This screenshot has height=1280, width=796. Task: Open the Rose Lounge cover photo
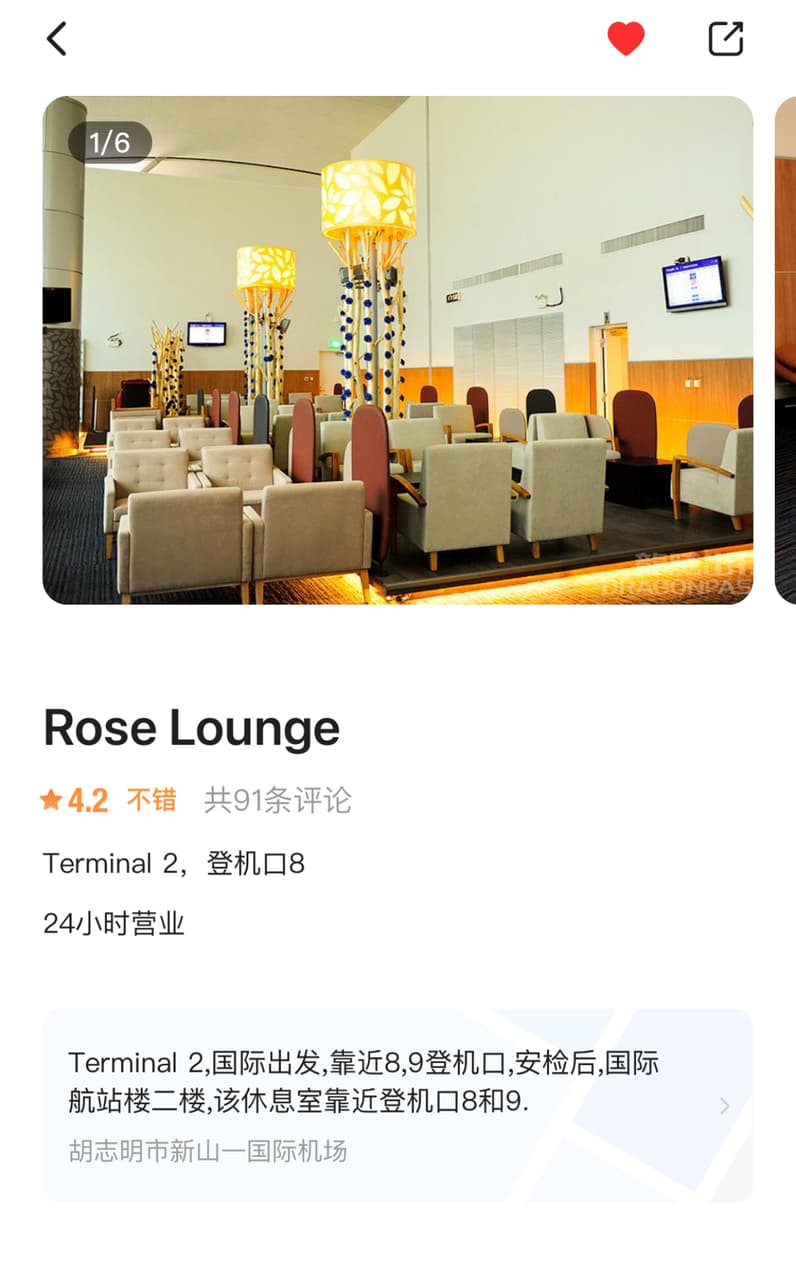pyautogui.click(x=398, y=350)
